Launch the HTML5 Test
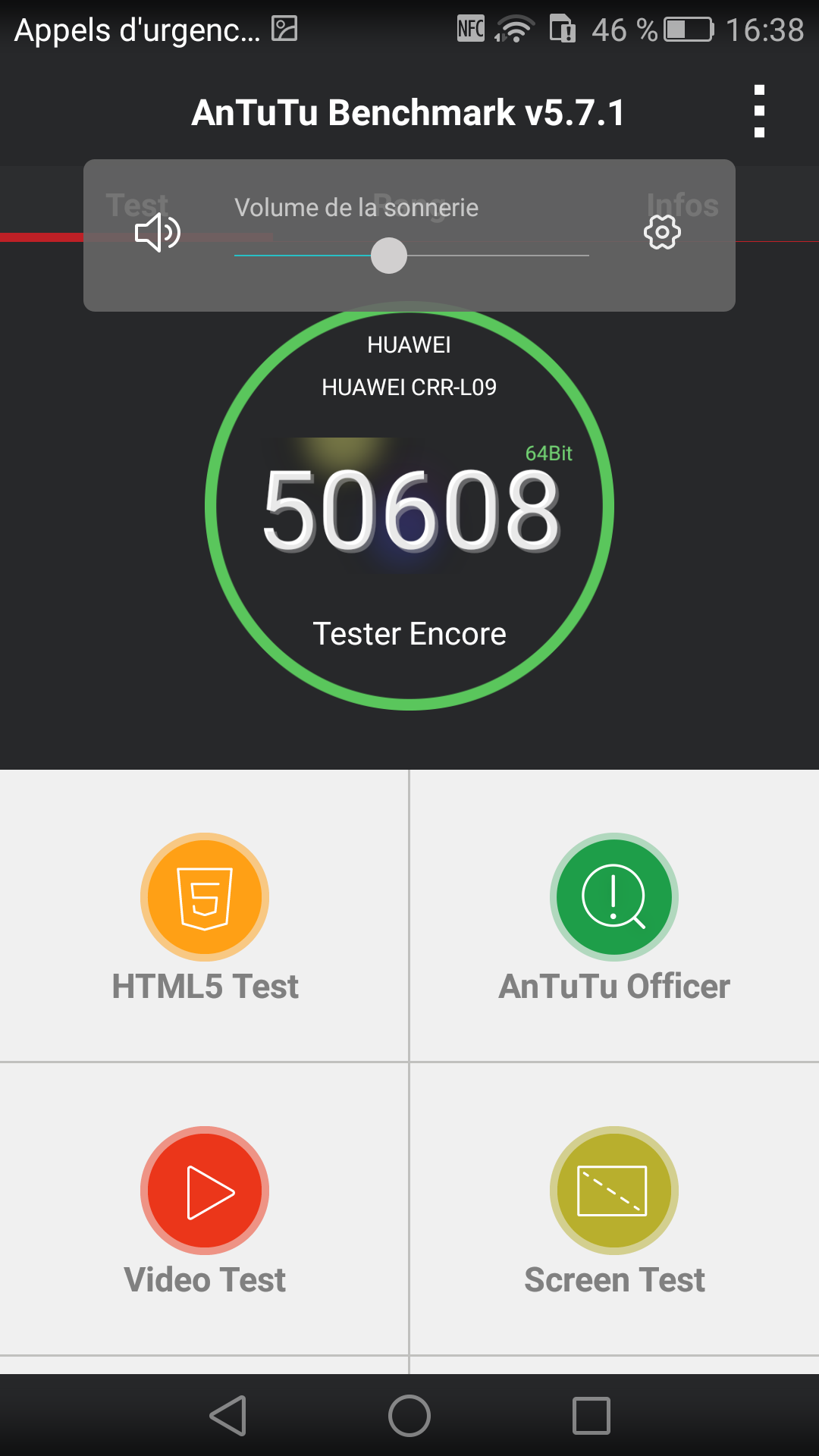Image resolution: width=819 pixels, height=1456 pixels. coord(205,918)
